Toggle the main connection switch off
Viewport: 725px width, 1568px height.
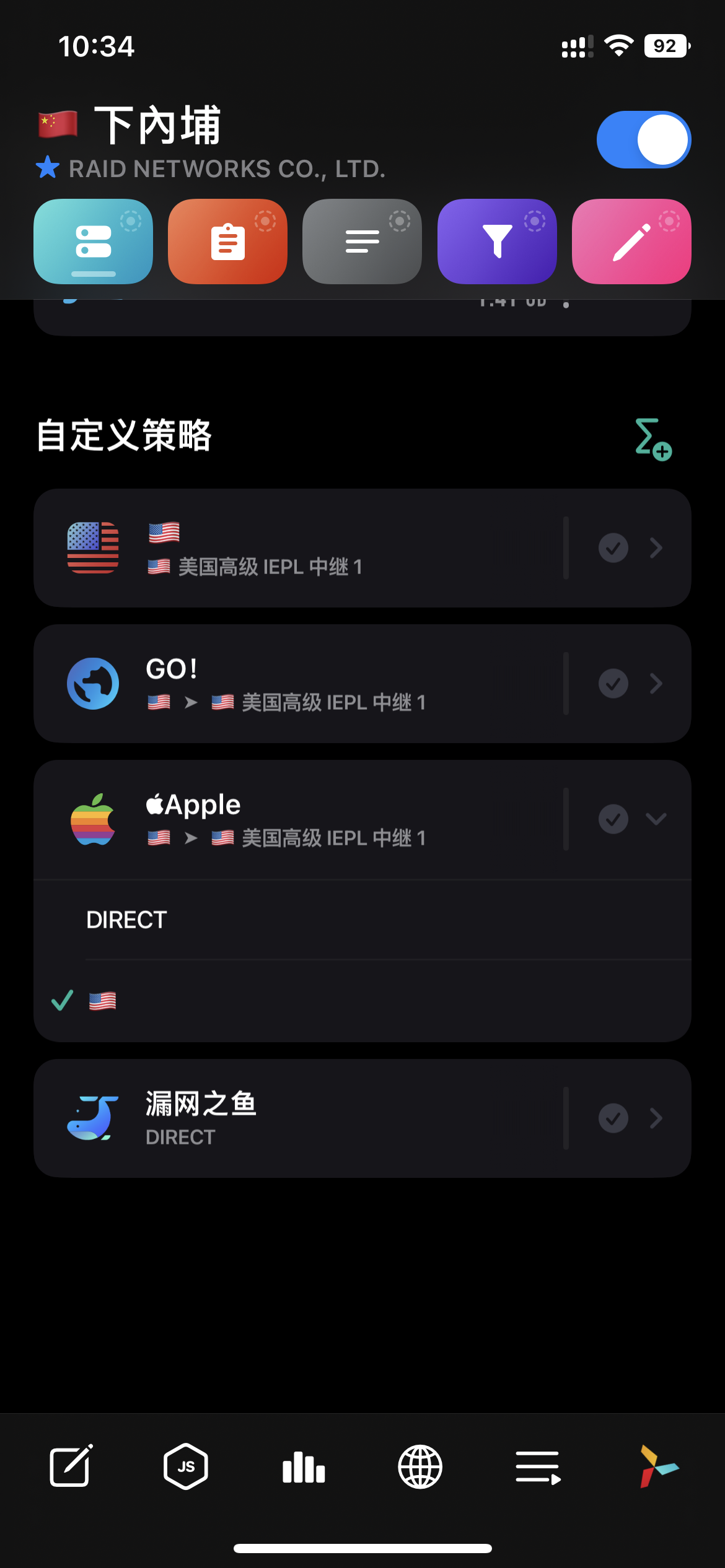(x=644, y=140)
